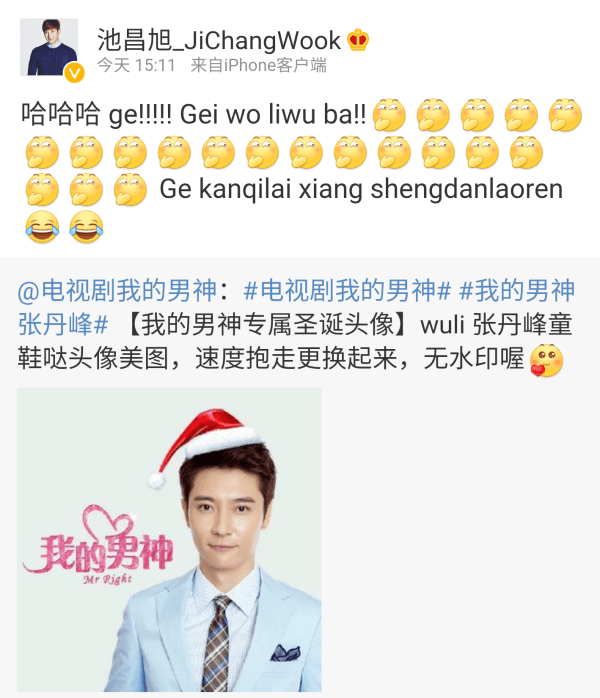Open the 池昌旭_JiChangWook username link
This screenshot has width=600, height=698.
(x=220, y=39)
